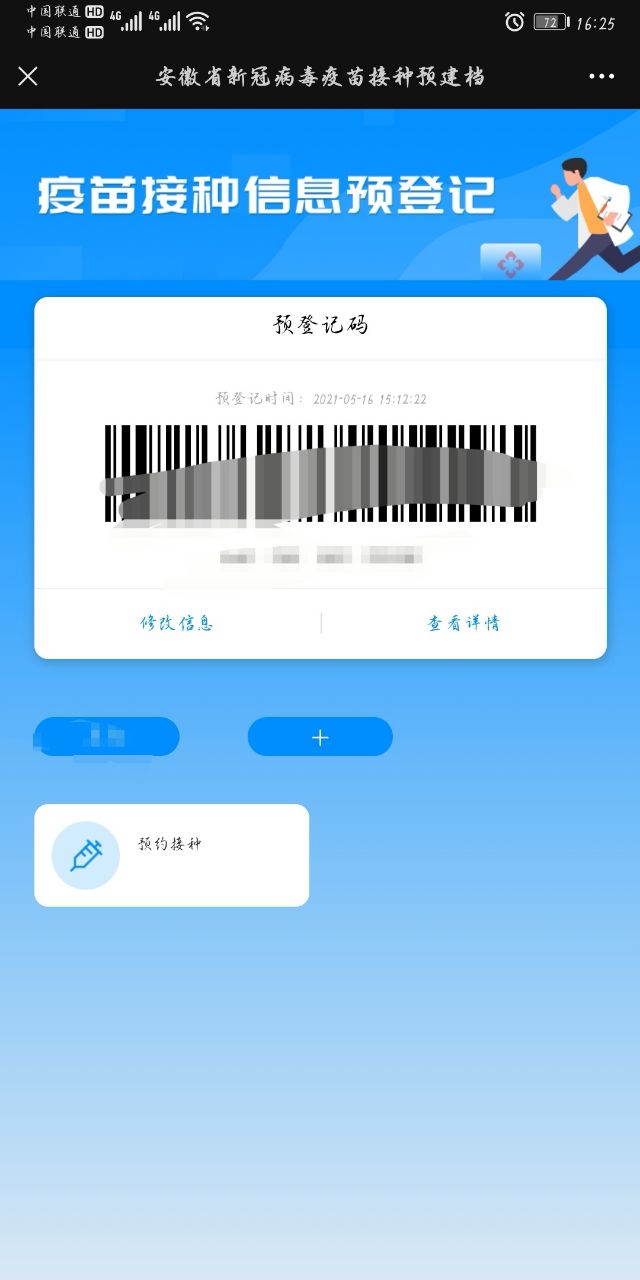Screen dimensions: 640x1280
Task: Open the 预约接种 appointment card
Action: click(171, 855)
